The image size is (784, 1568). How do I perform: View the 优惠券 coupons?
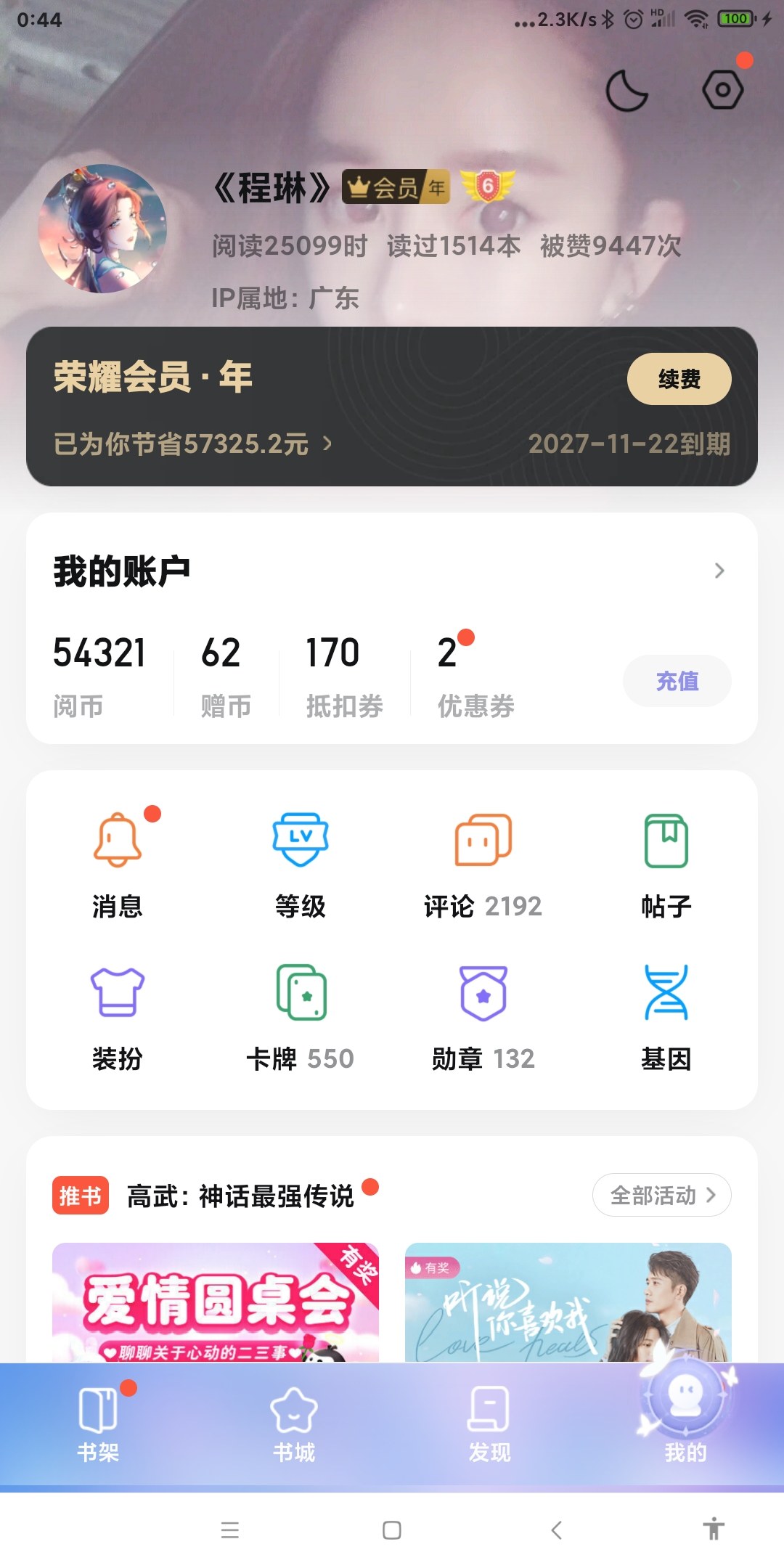pos(475,675)
